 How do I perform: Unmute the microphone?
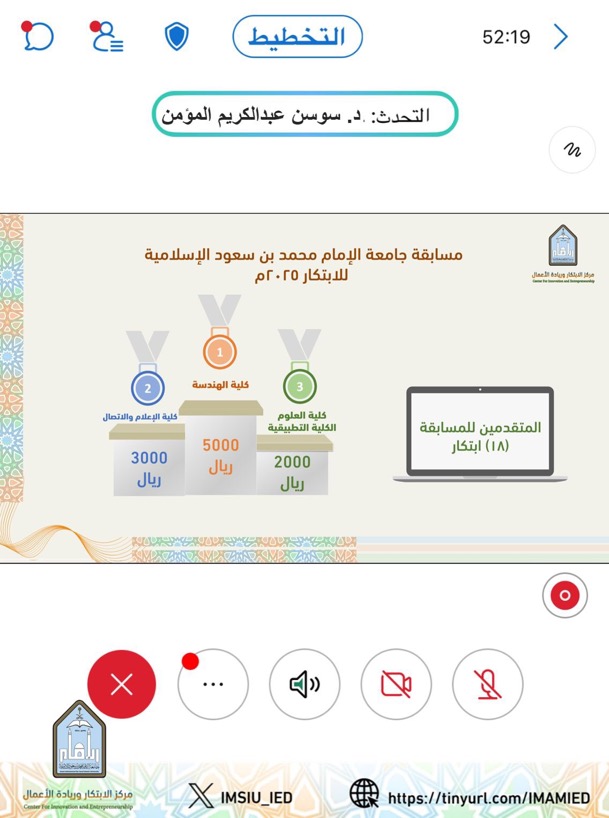click(487, 684)
